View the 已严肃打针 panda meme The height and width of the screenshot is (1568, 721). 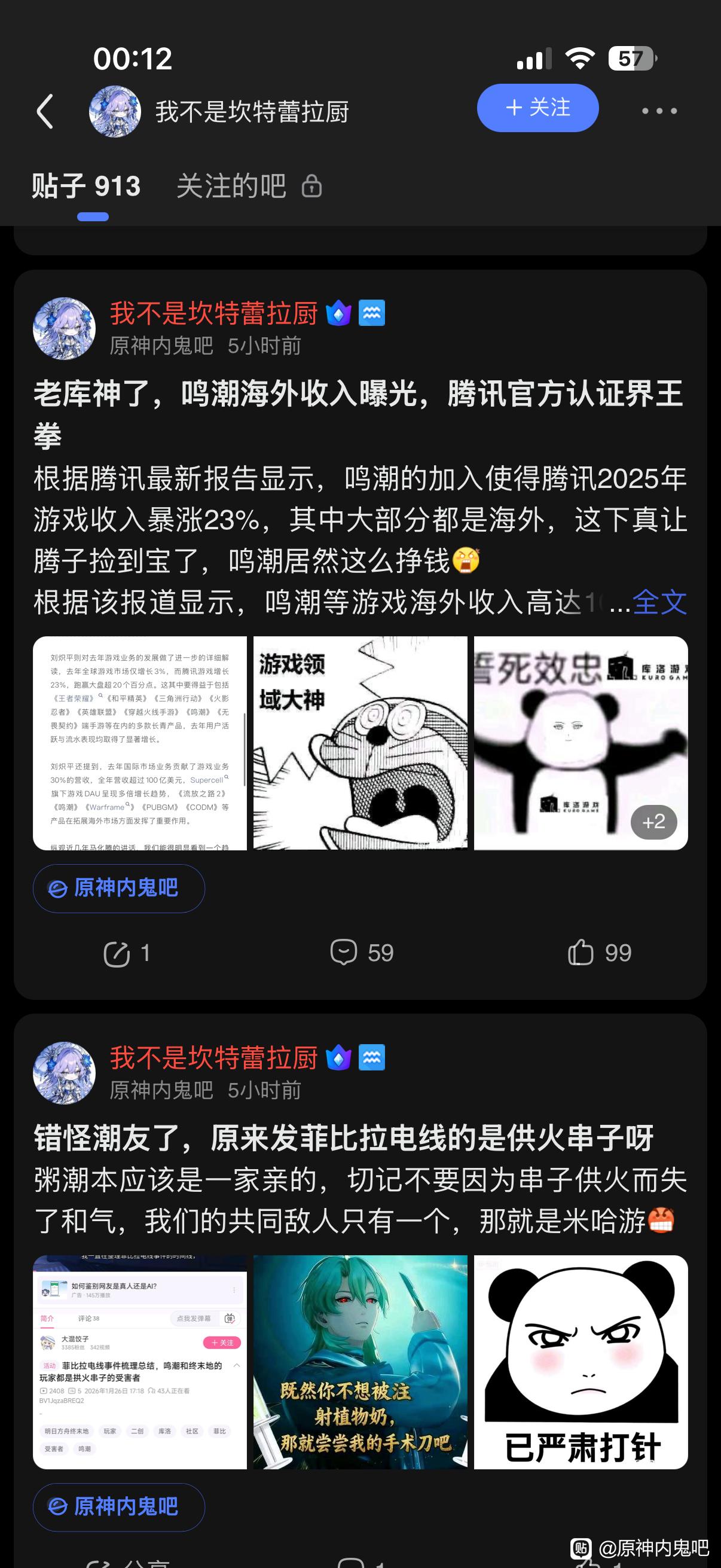(581, 1362)
